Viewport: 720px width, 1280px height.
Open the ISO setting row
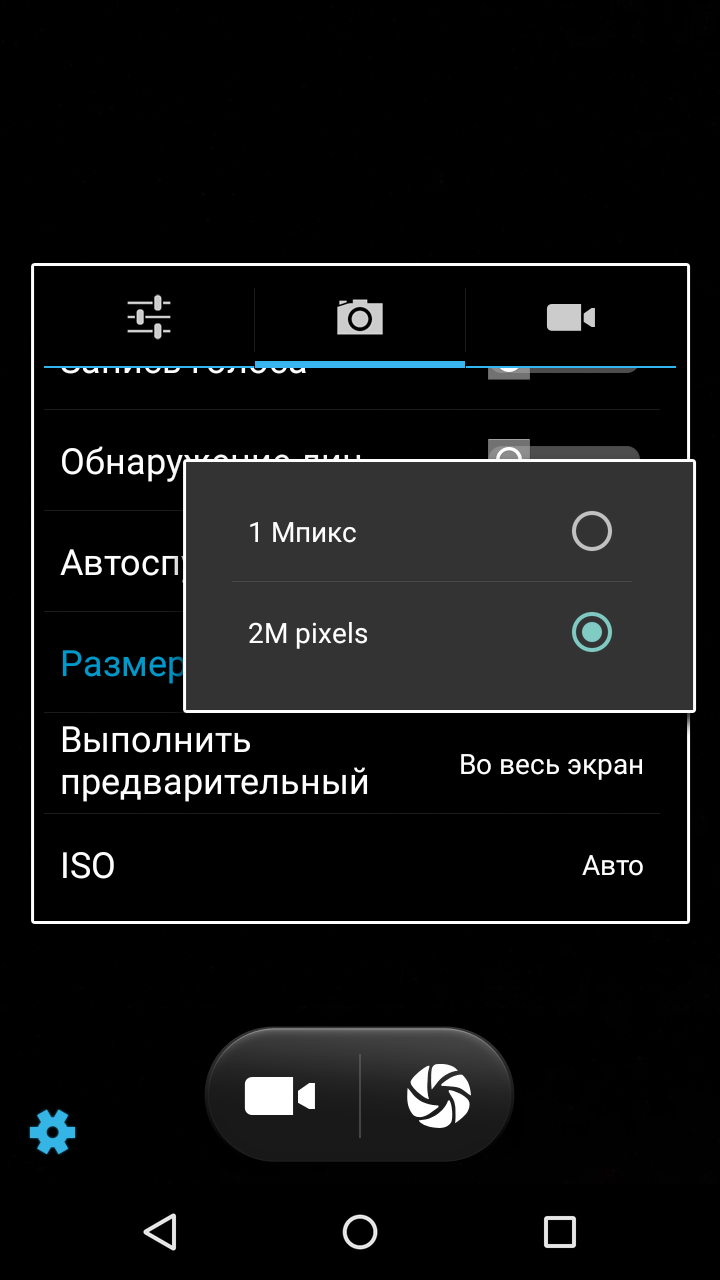tap(352, 865)
